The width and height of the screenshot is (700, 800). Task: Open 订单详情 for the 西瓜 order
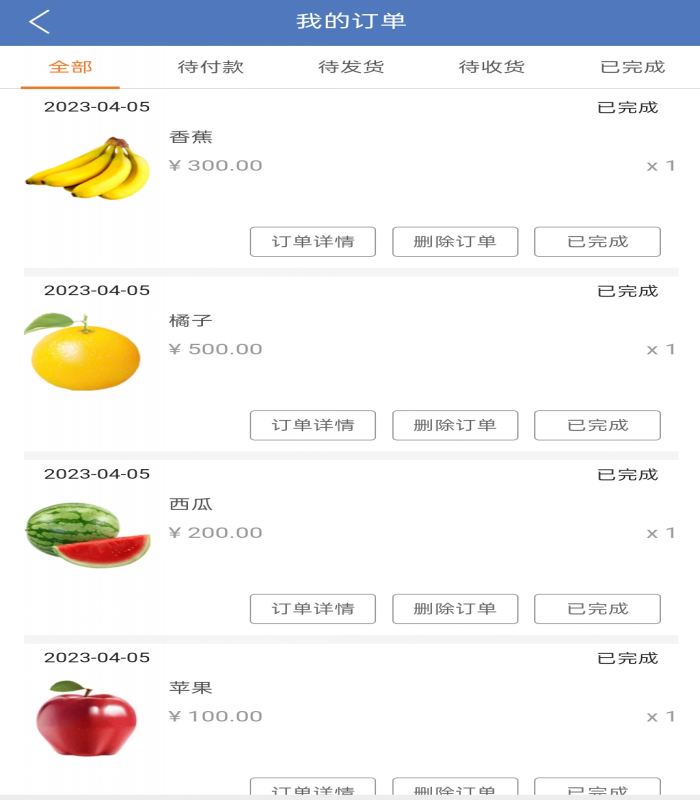[313, 609]
